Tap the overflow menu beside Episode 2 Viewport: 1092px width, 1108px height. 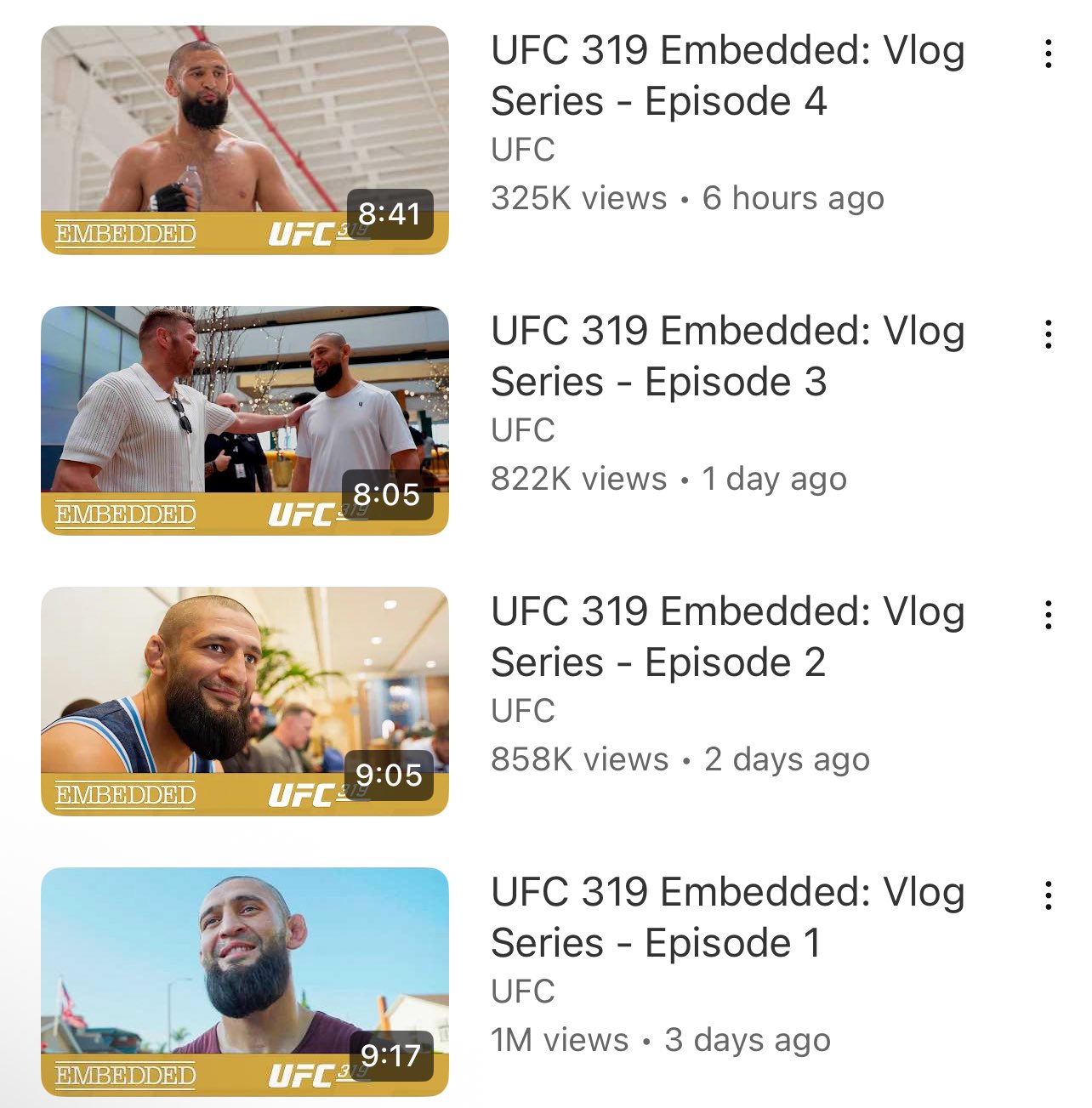tap(1048, 615)
